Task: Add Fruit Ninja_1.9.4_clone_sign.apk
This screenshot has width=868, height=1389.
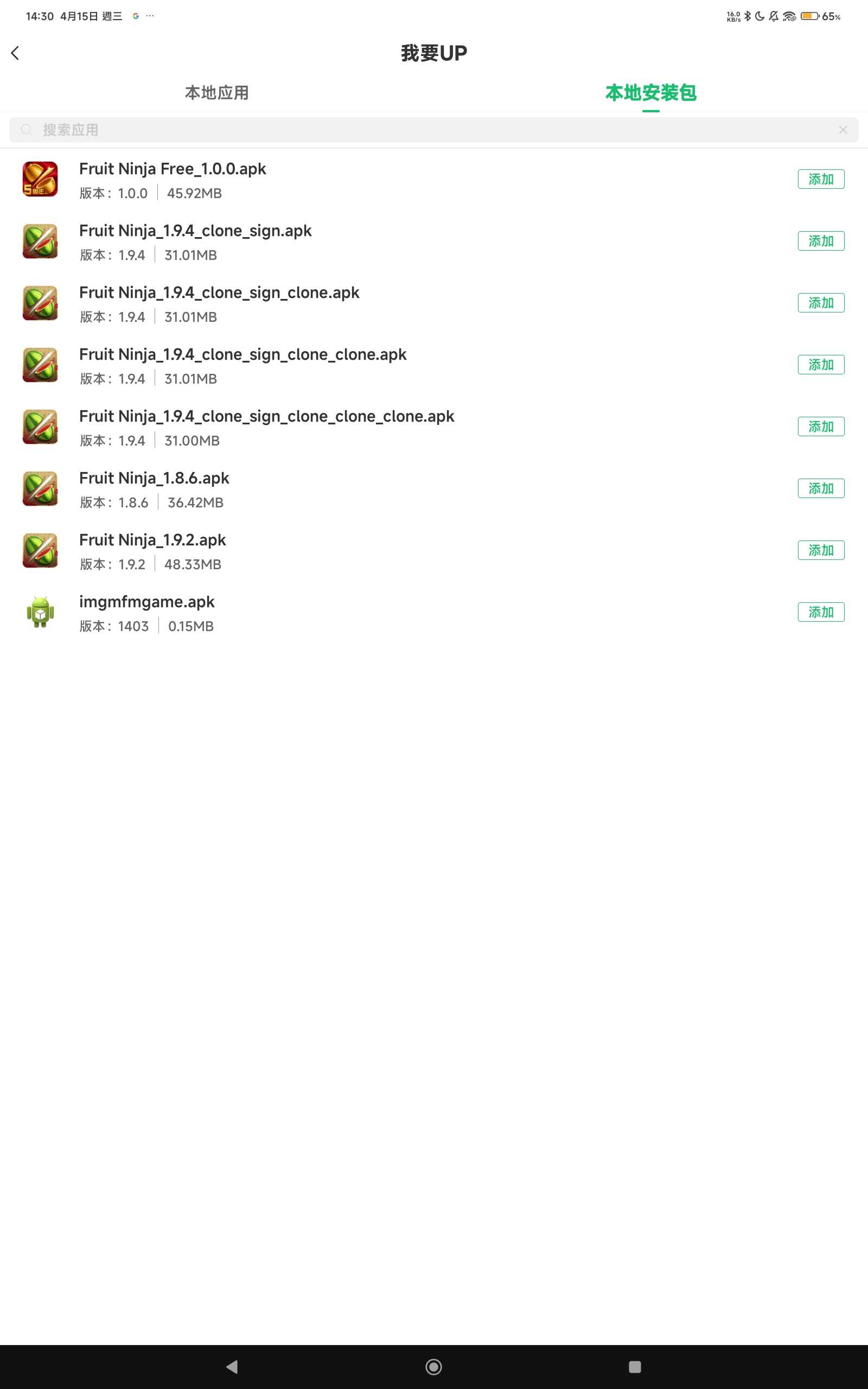Action: [x=820, y=241]
